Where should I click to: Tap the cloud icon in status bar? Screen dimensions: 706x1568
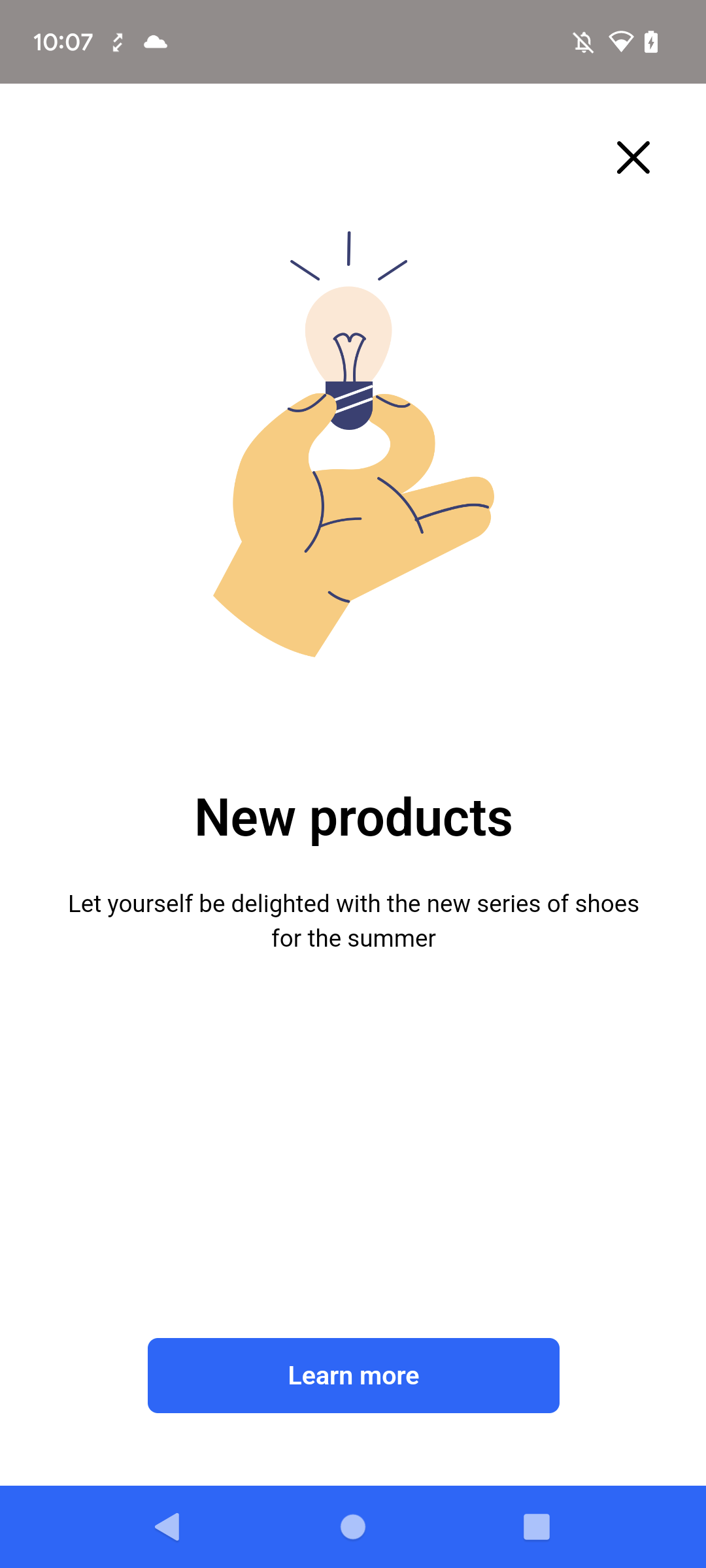(156, 42)
